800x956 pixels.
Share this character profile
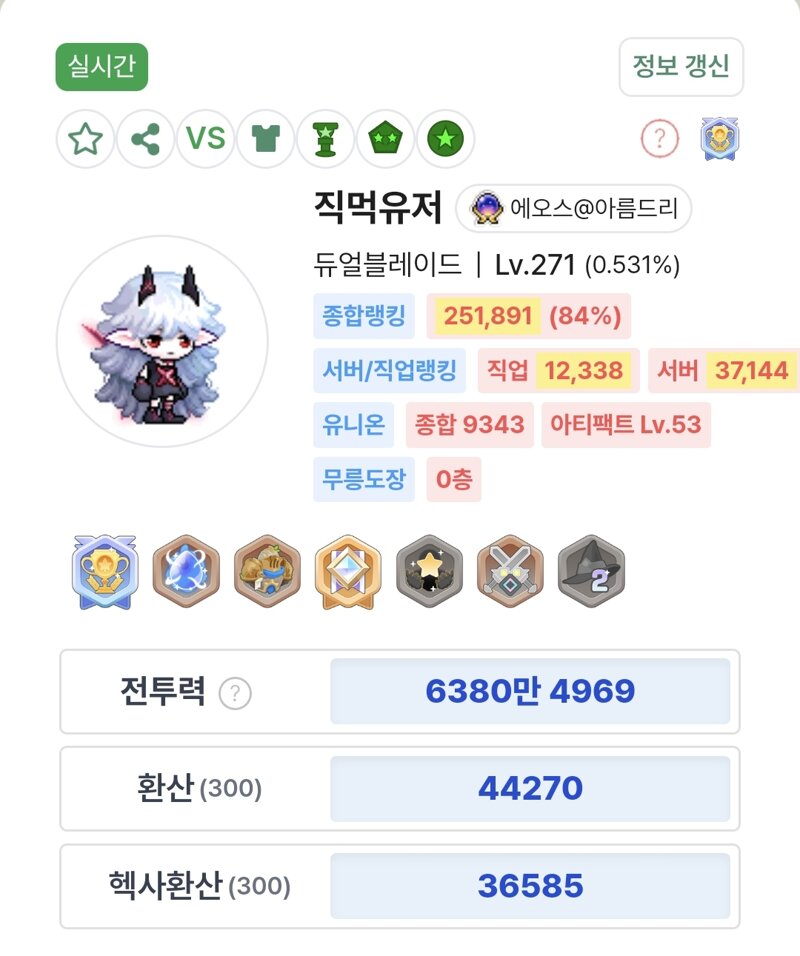(x=146, y=139)
